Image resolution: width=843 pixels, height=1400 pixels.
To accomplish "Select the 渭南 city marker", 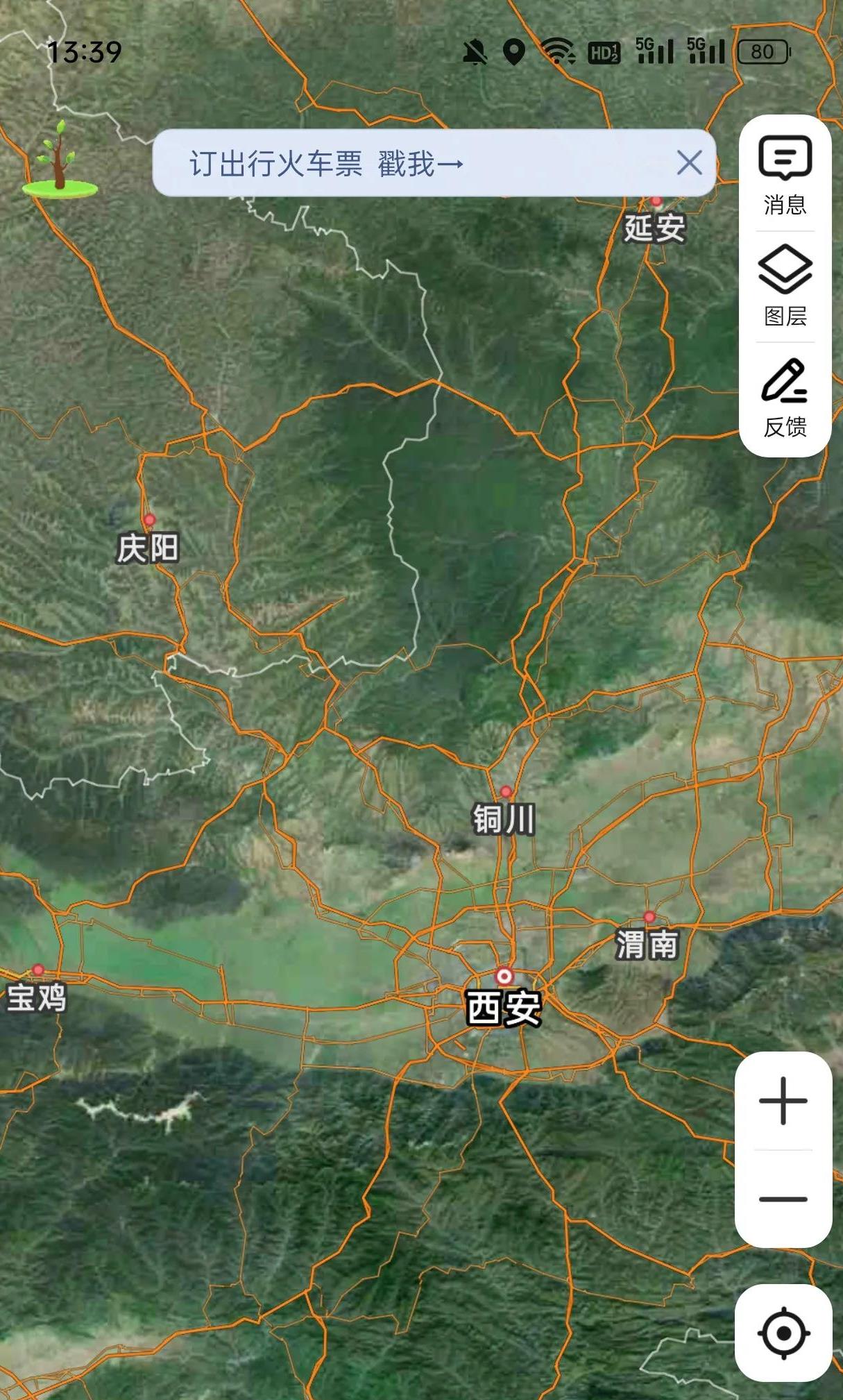I will click(x=649, y=918).
